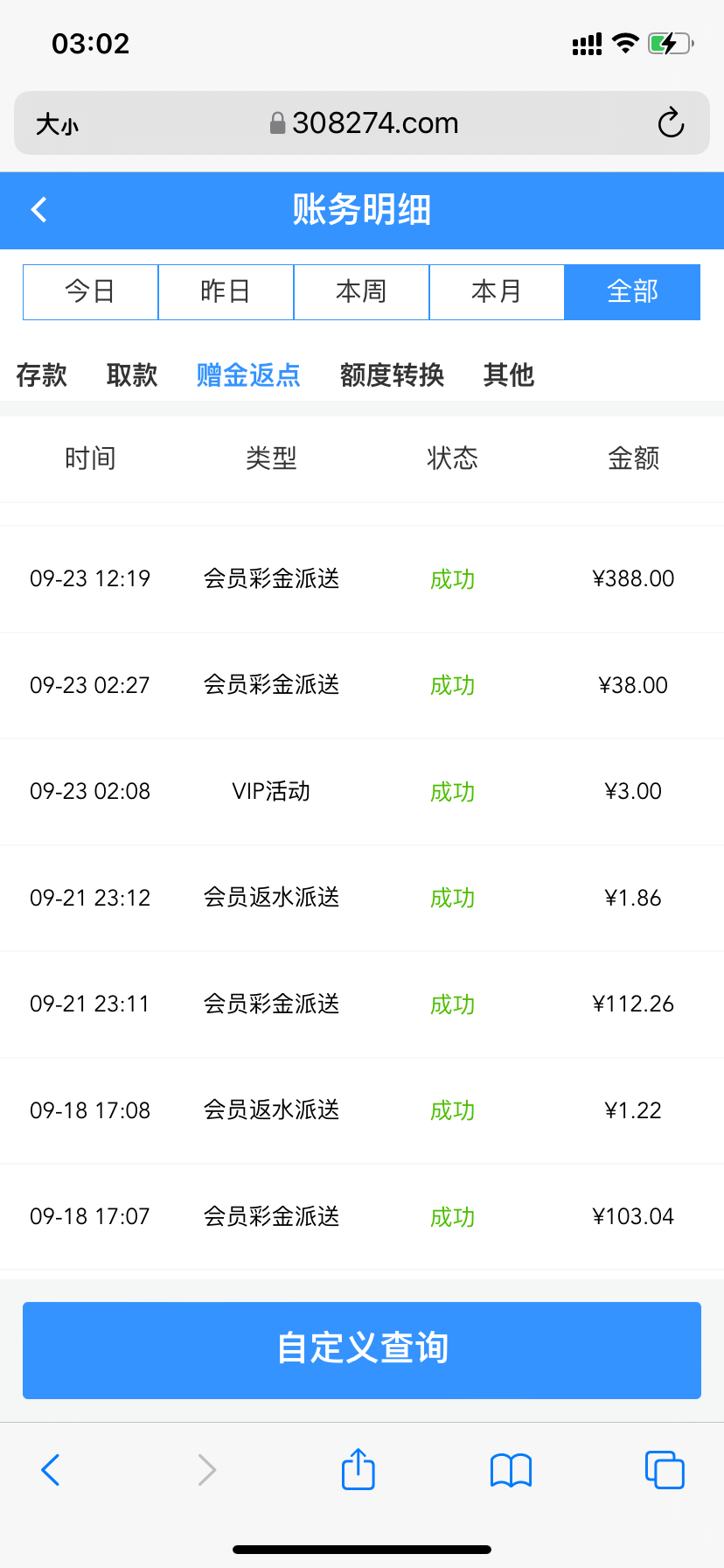
Task: Open Safari bookmarks
Action: tap(512, 1470)
